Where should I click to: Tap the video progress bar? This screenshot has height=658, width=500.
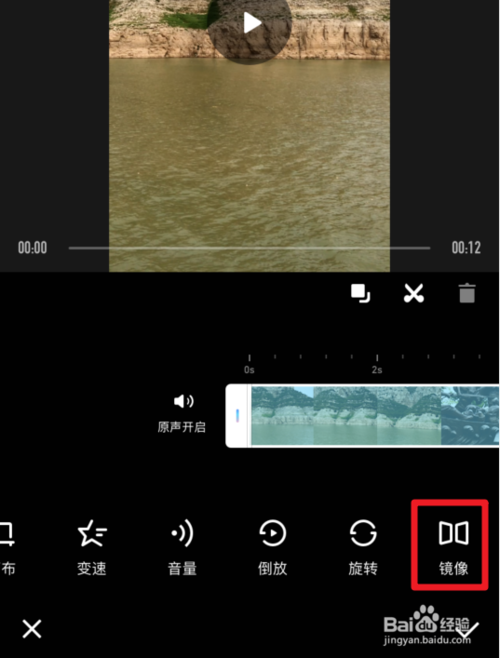(x=249, y=248)
